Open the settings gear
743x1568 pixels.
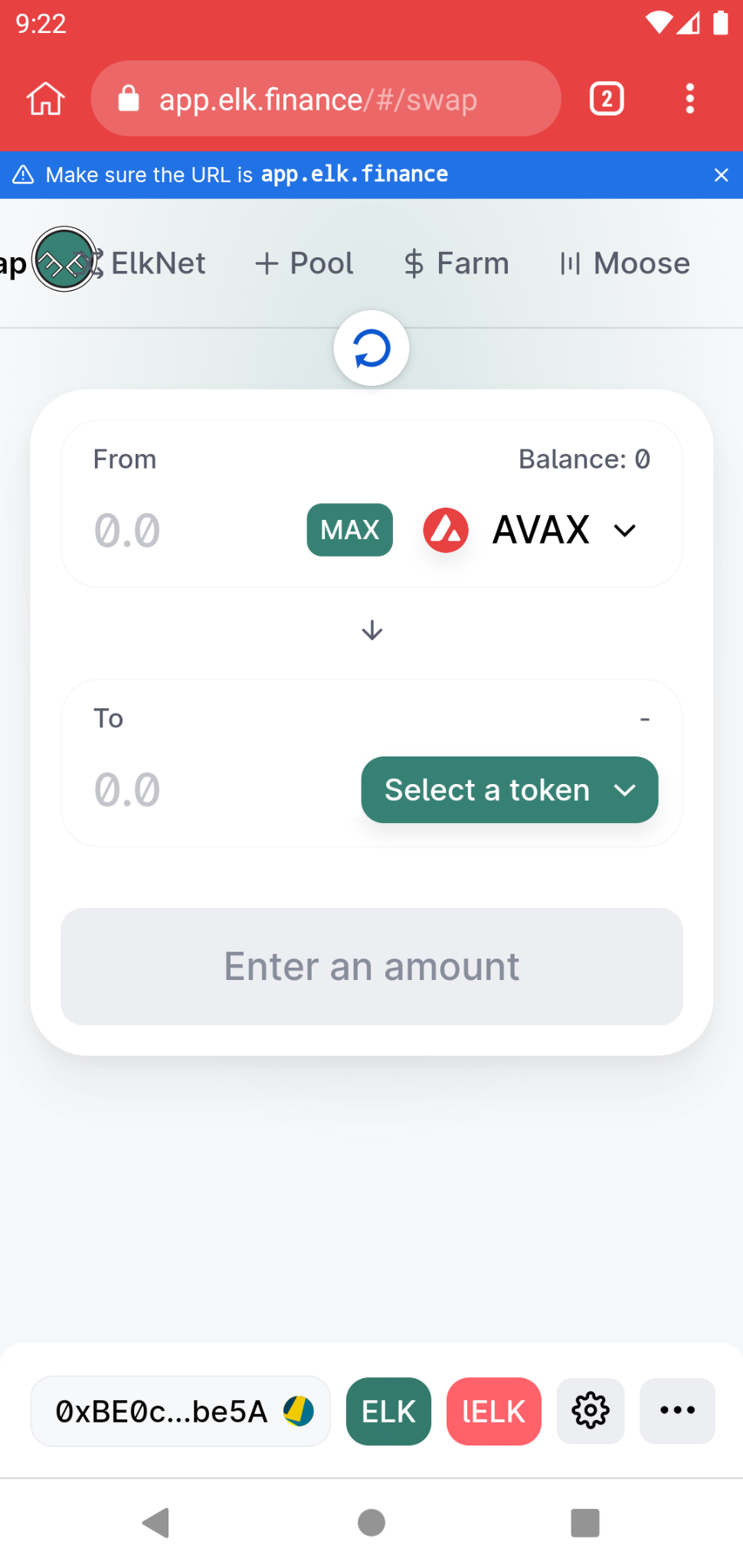[590, 1411]
